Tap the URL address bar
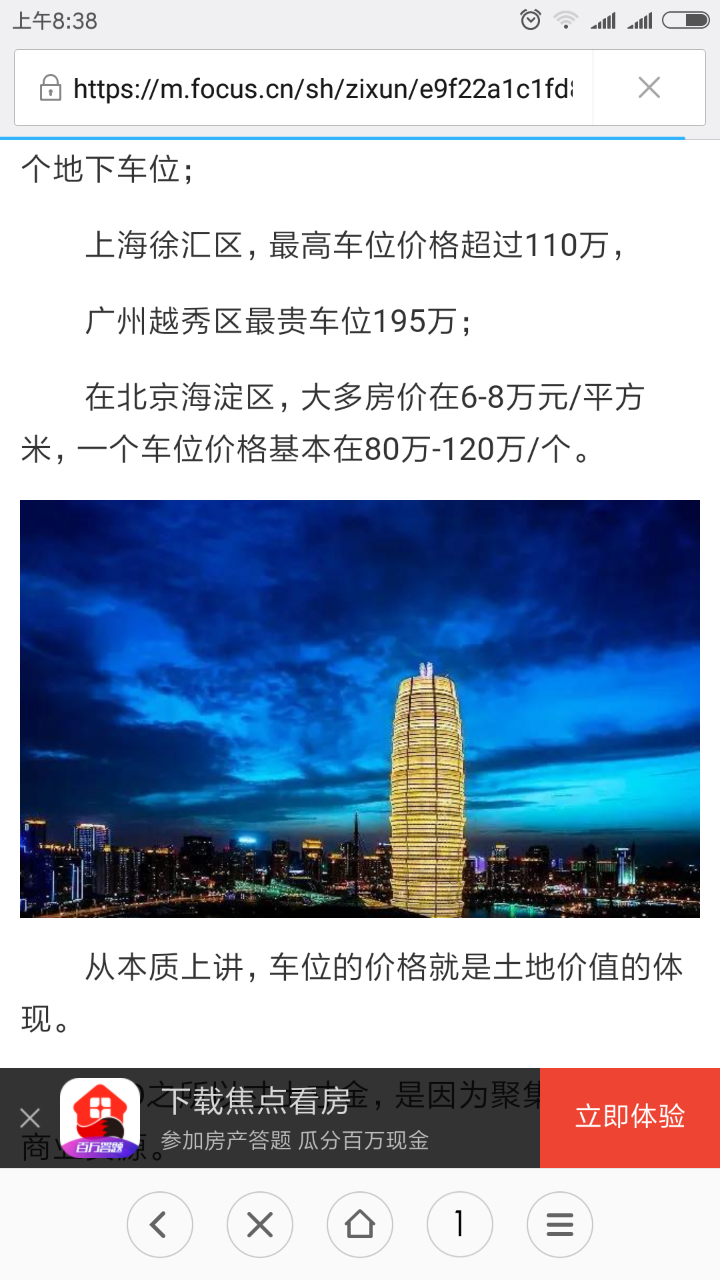The height and width of the screenshot is (1280, 720). tap(320, 88)
